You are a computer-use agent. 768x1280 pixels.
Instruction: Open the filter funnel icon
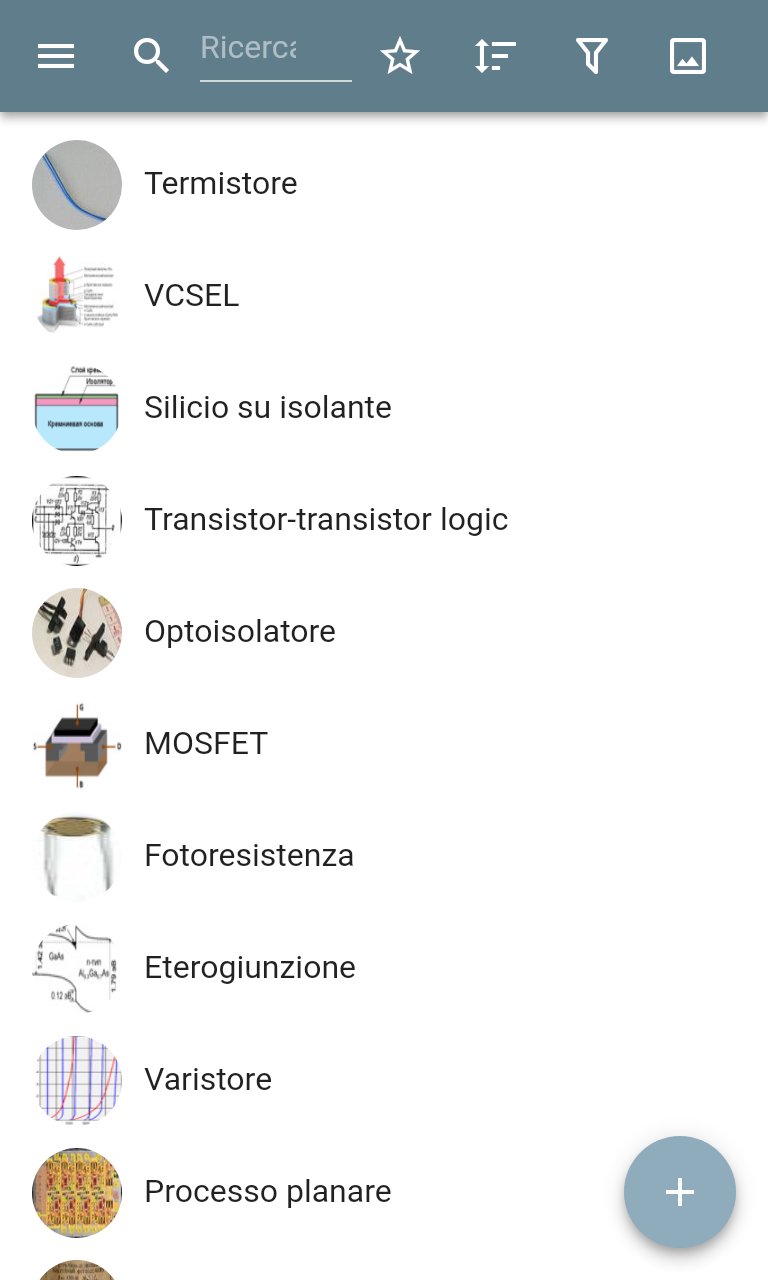[592, 56]
